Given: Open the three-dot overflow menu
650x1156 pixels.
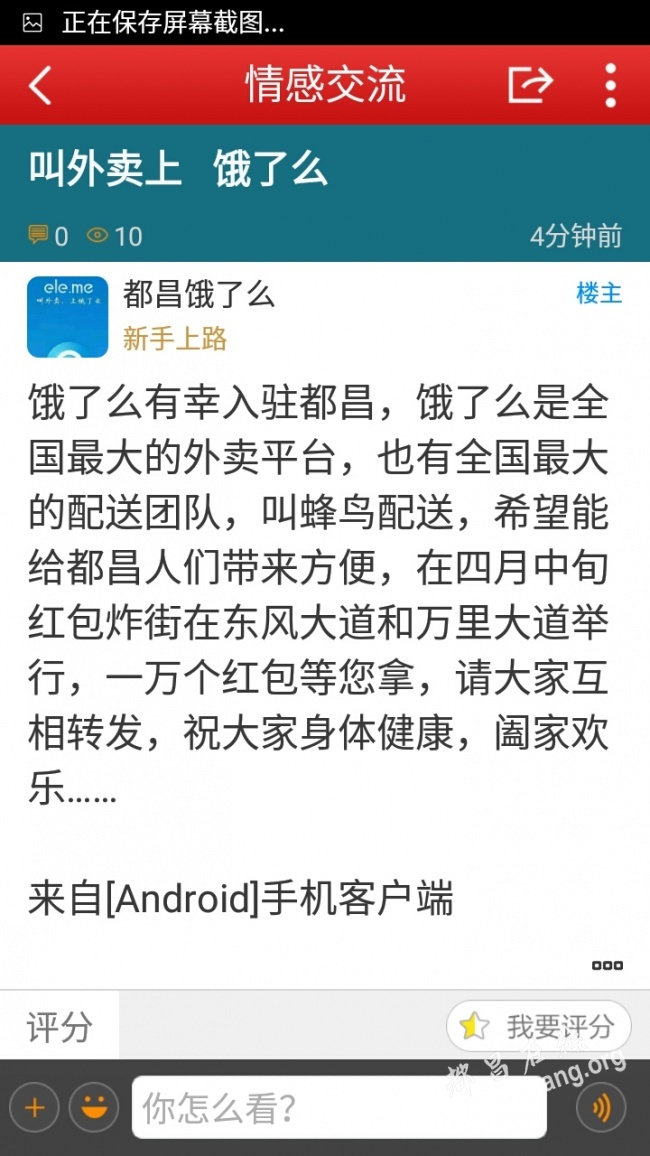Looking at the screenshot, I should [x=610, y=86].
